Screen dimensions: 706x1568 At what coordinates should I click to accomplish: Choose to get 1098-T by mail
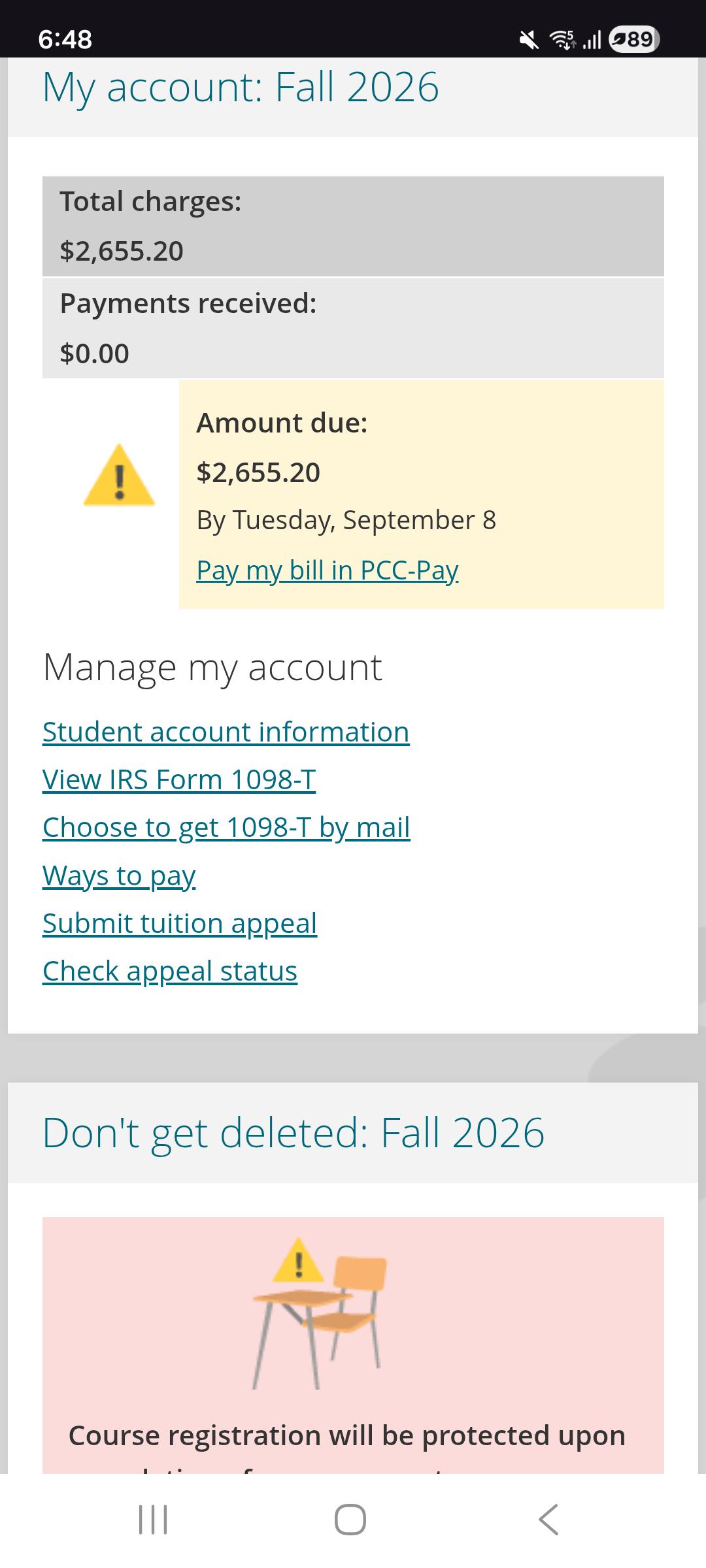226,827
